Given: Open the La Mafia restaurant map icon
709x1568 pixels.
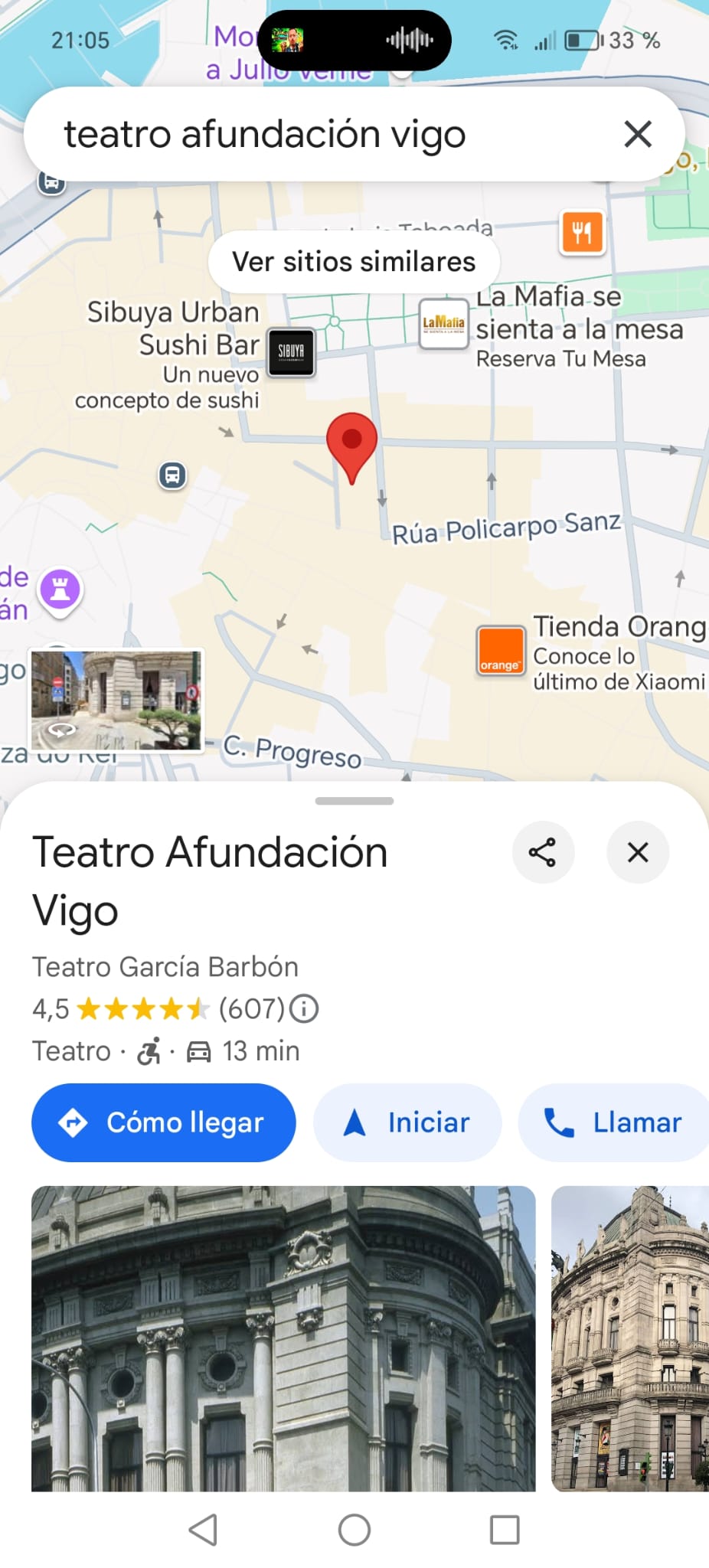Looking at the screenshot, I should point(443,324).
